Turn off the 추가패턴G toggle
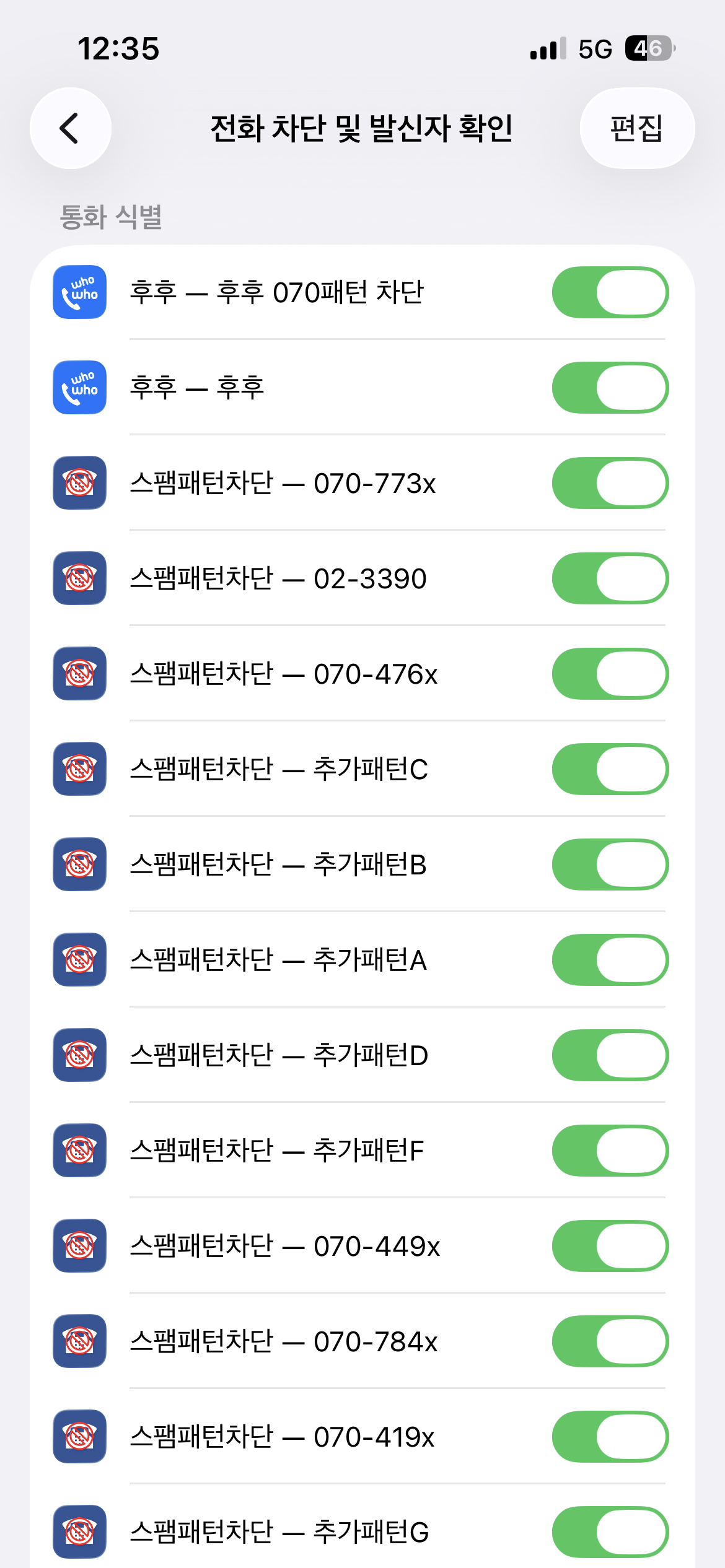Screen dimensions: 725x1568 (x=610, y=1532)
